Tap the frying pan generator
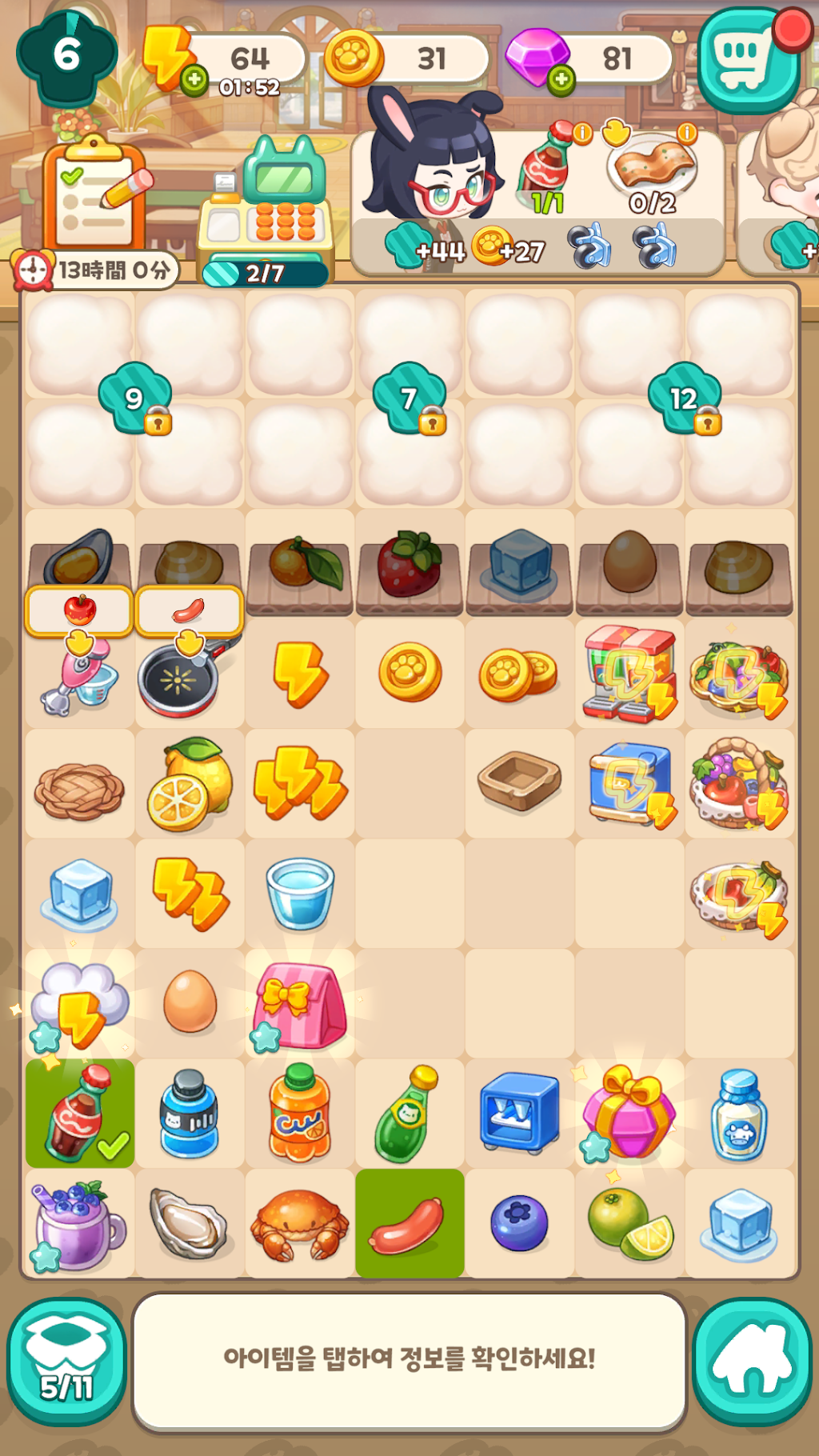819x1456 pixels. click(189, 674)
